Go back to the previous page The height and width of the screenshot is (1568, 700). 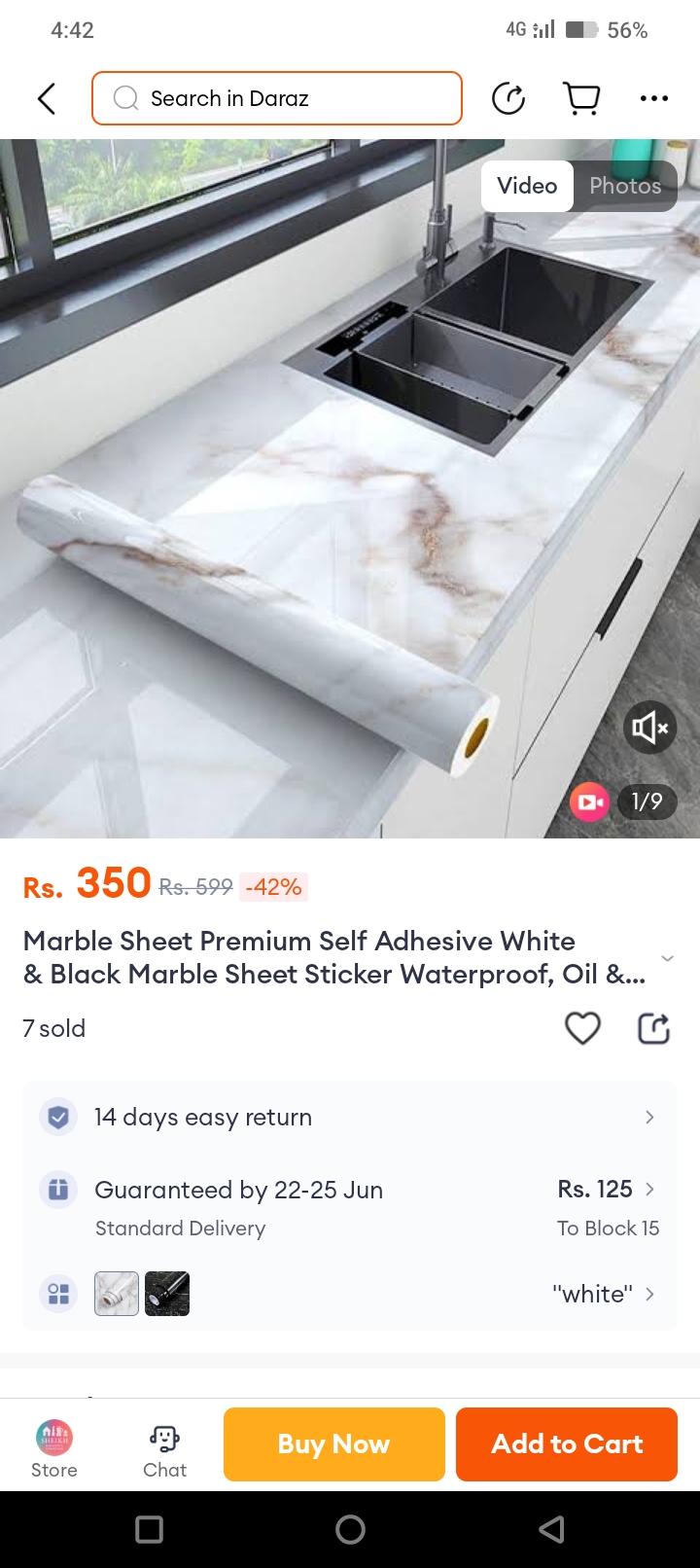click(x=46, y=98)
